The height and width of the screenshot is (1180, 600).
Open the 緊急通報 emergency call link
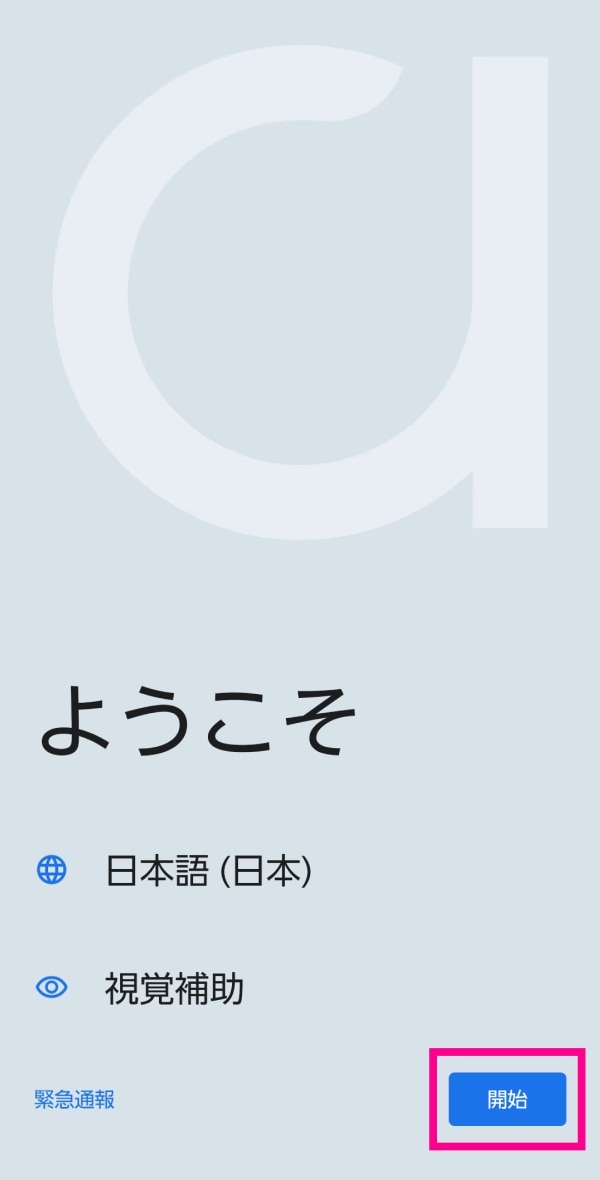pyautogui.click(x=74, y=1100)
